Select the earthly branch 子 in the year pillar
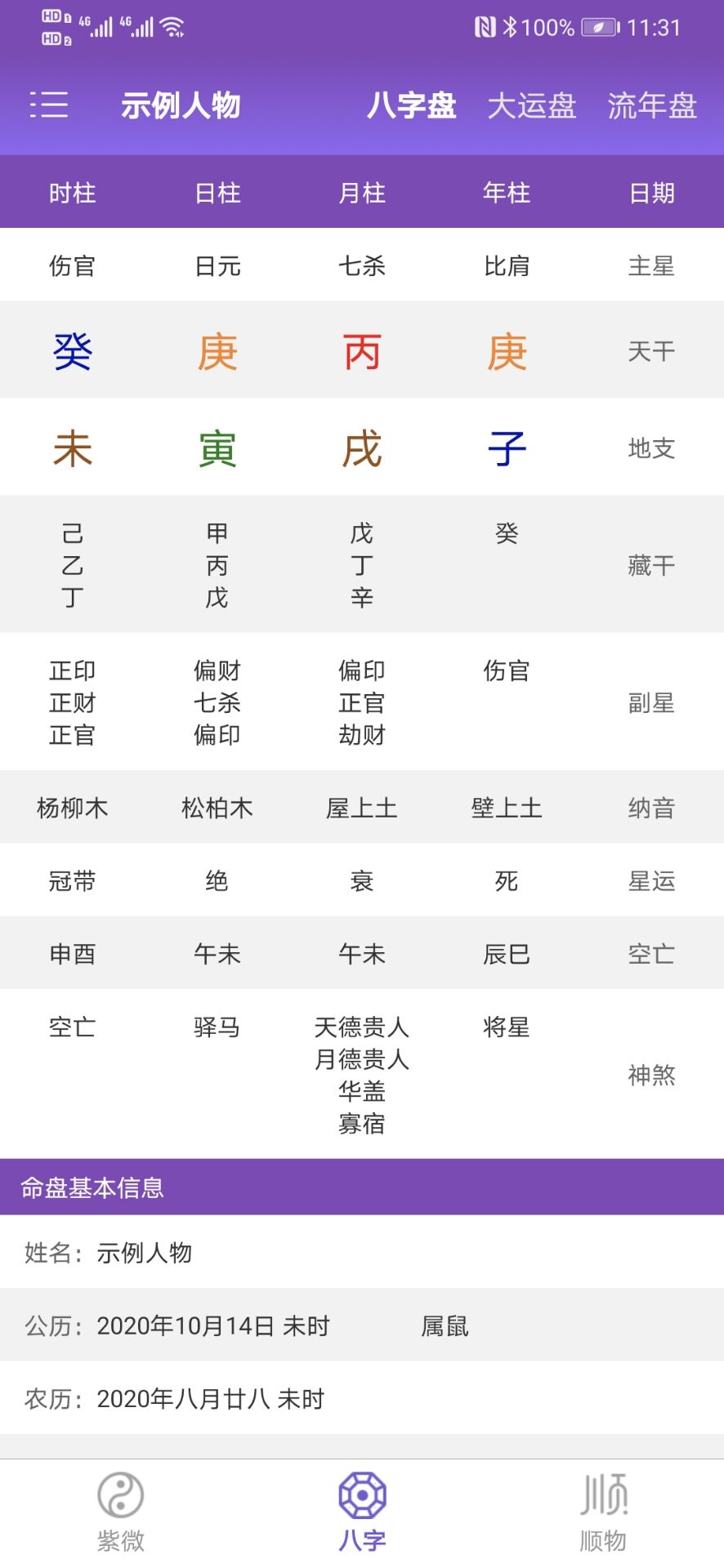 (507, 448)
